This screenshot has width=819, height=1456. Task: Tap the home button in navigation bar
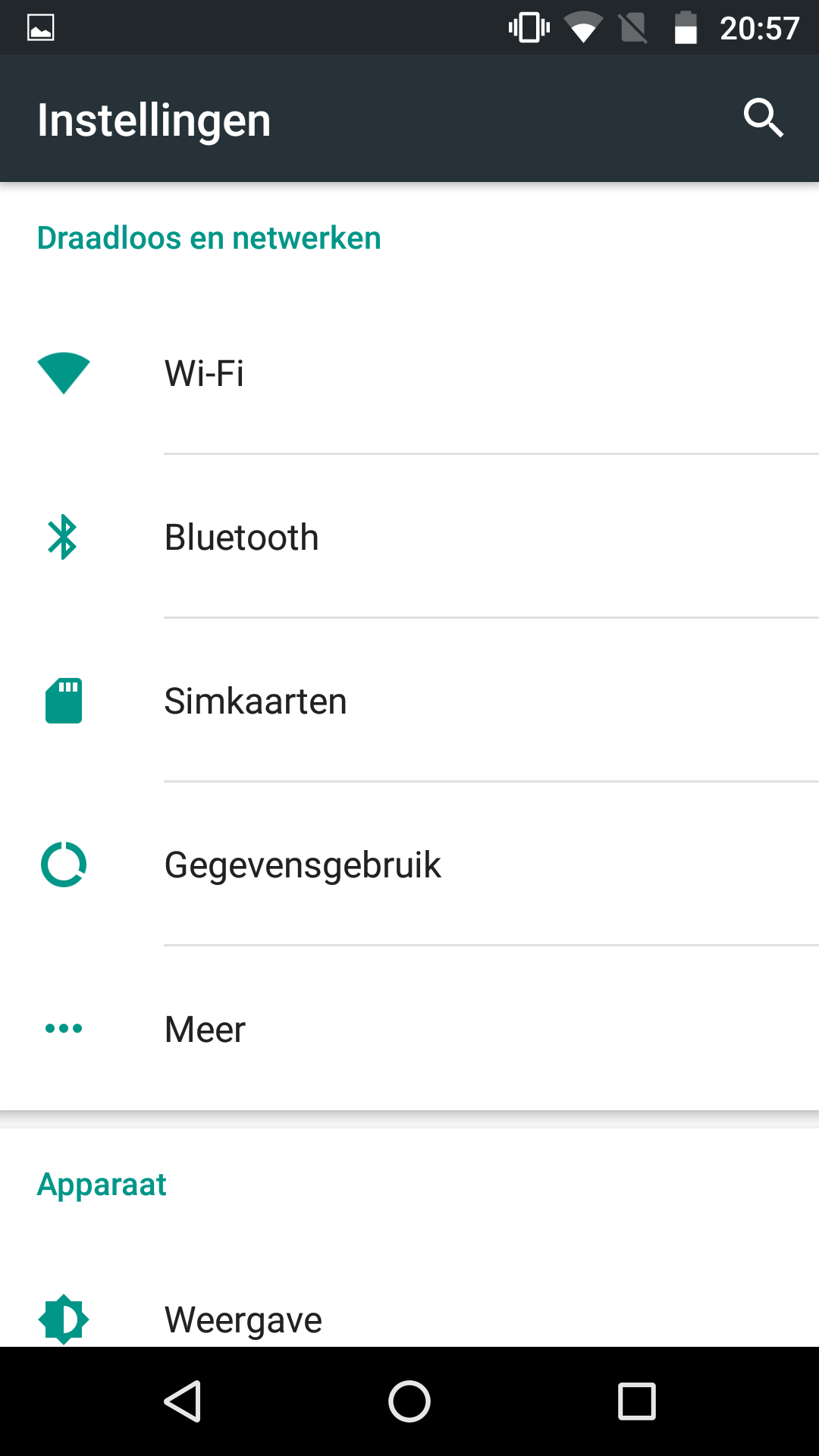coord(409,1401)
